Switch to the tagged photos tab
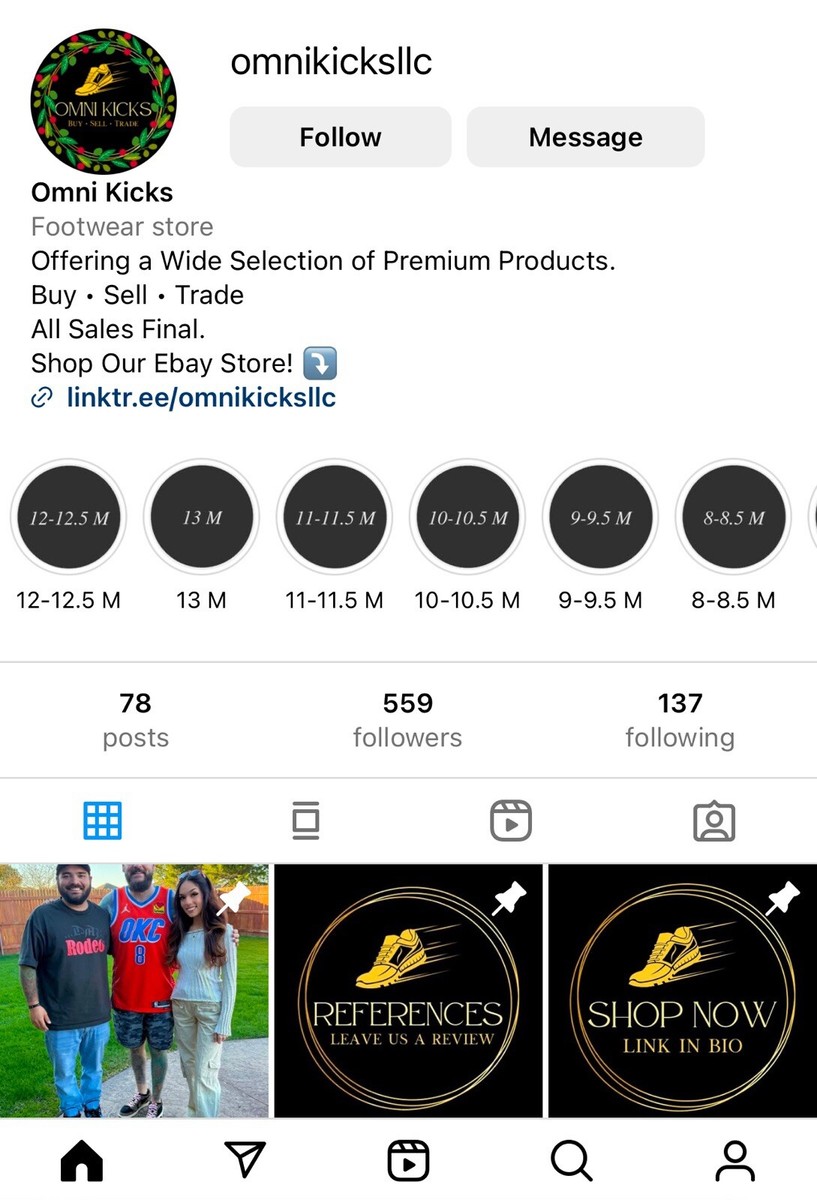 coord(714,821)
